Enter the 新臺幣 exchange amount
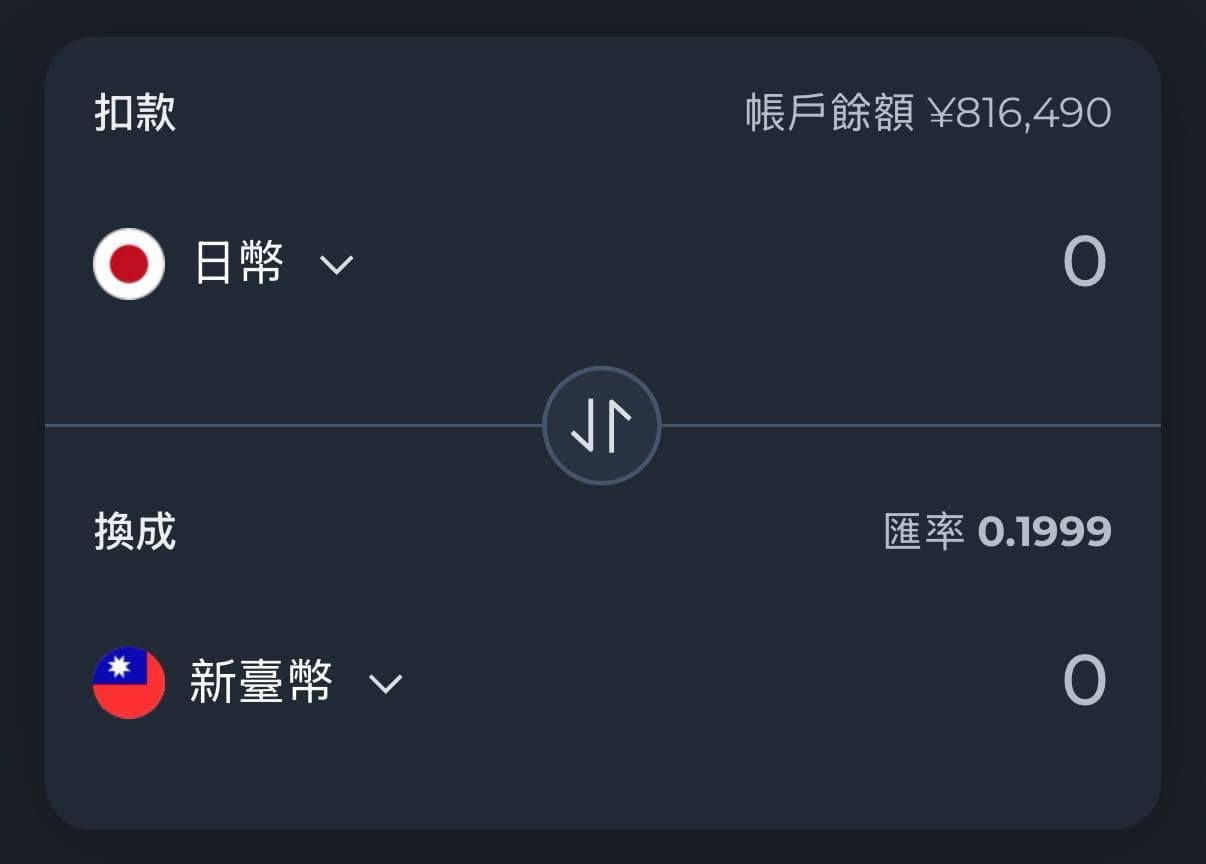Image resolution: width=1206 pixels, height=864 pixels. (1083, 681)
